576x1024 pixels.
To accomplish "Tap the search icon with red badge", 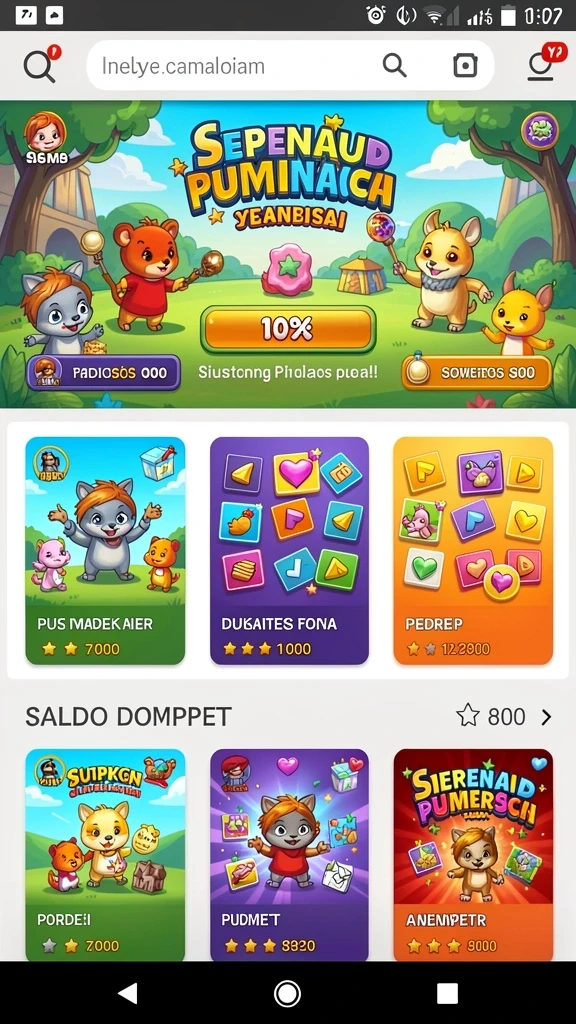I will (40, 64).
